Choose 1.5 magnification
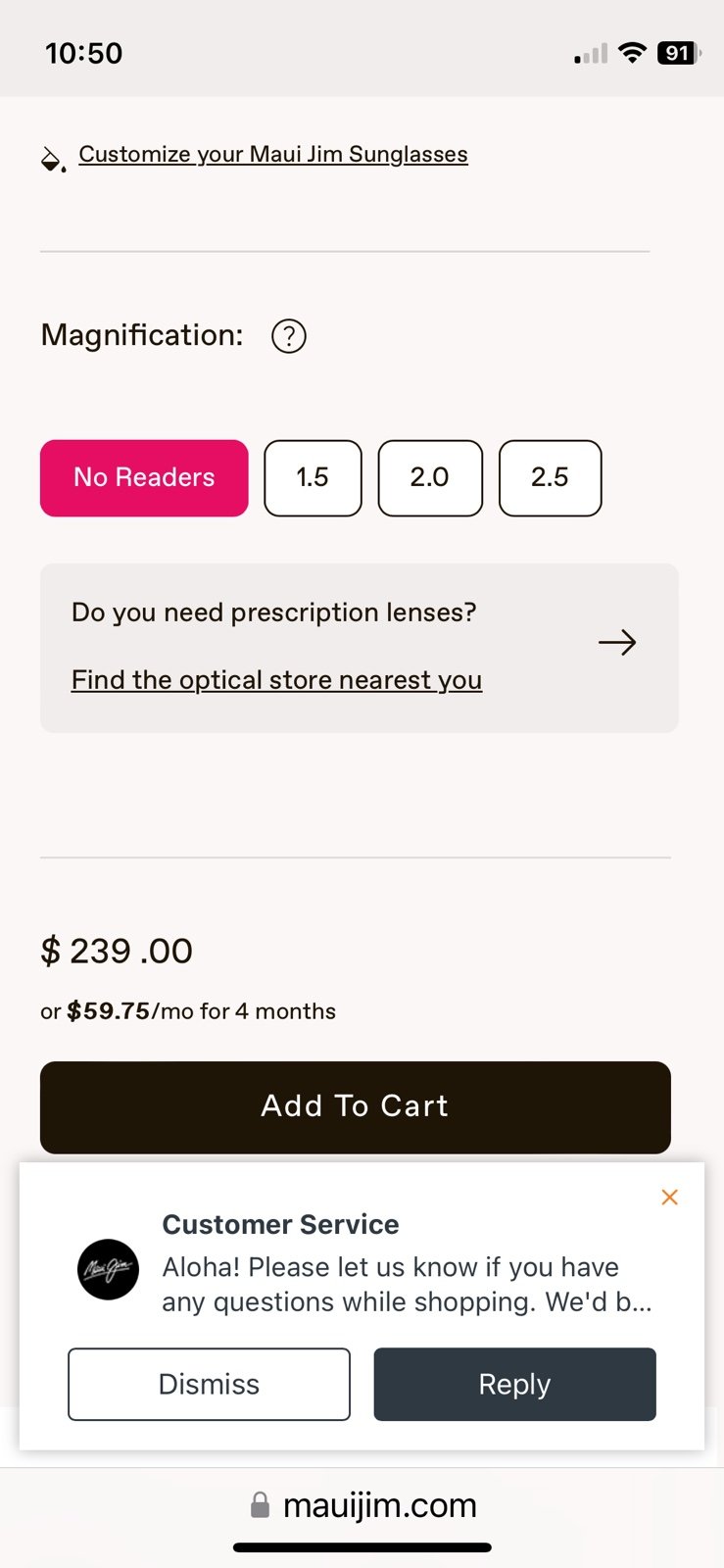 [313, 478]
